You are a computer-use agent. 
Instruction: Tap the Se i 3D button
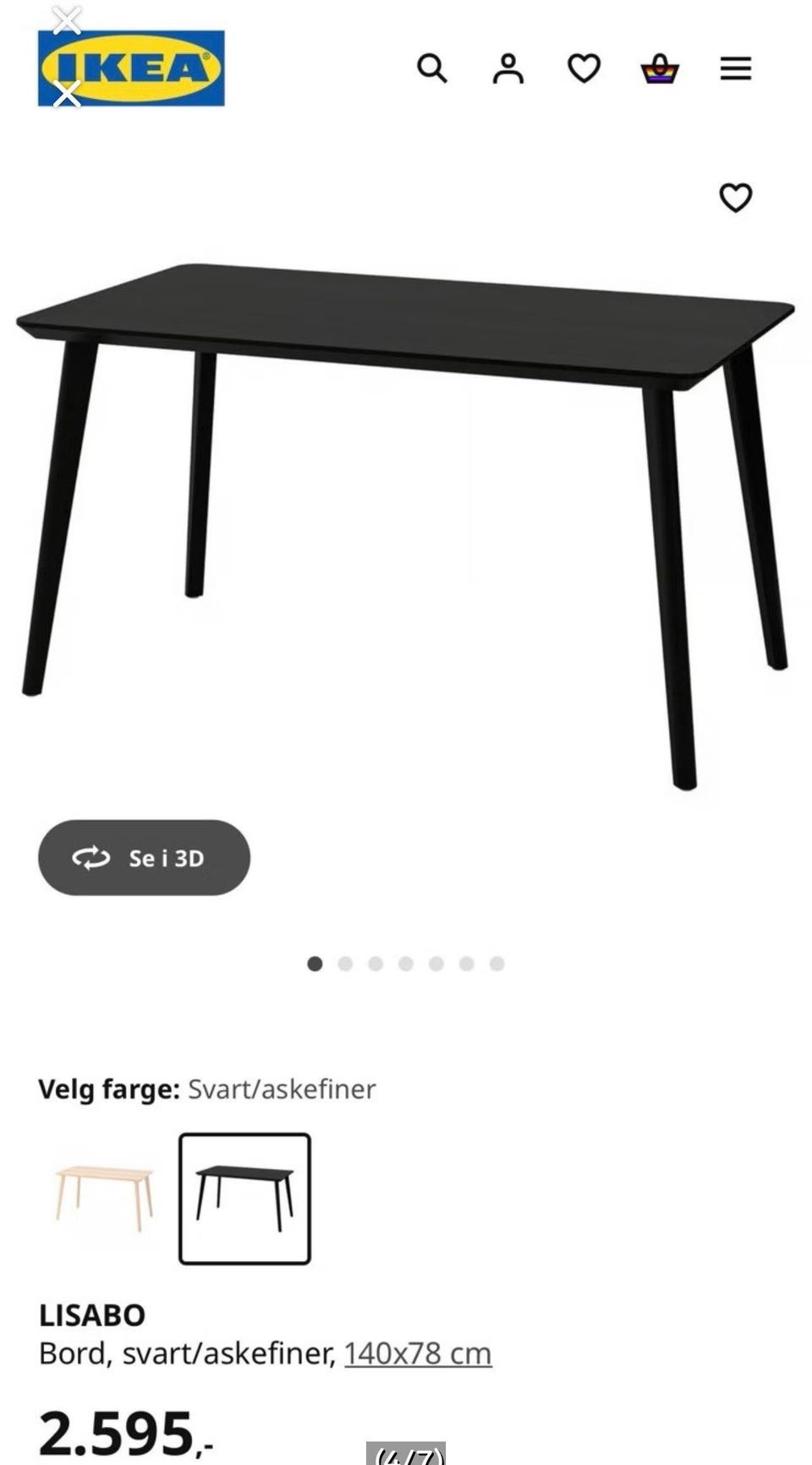click(144, 858)
